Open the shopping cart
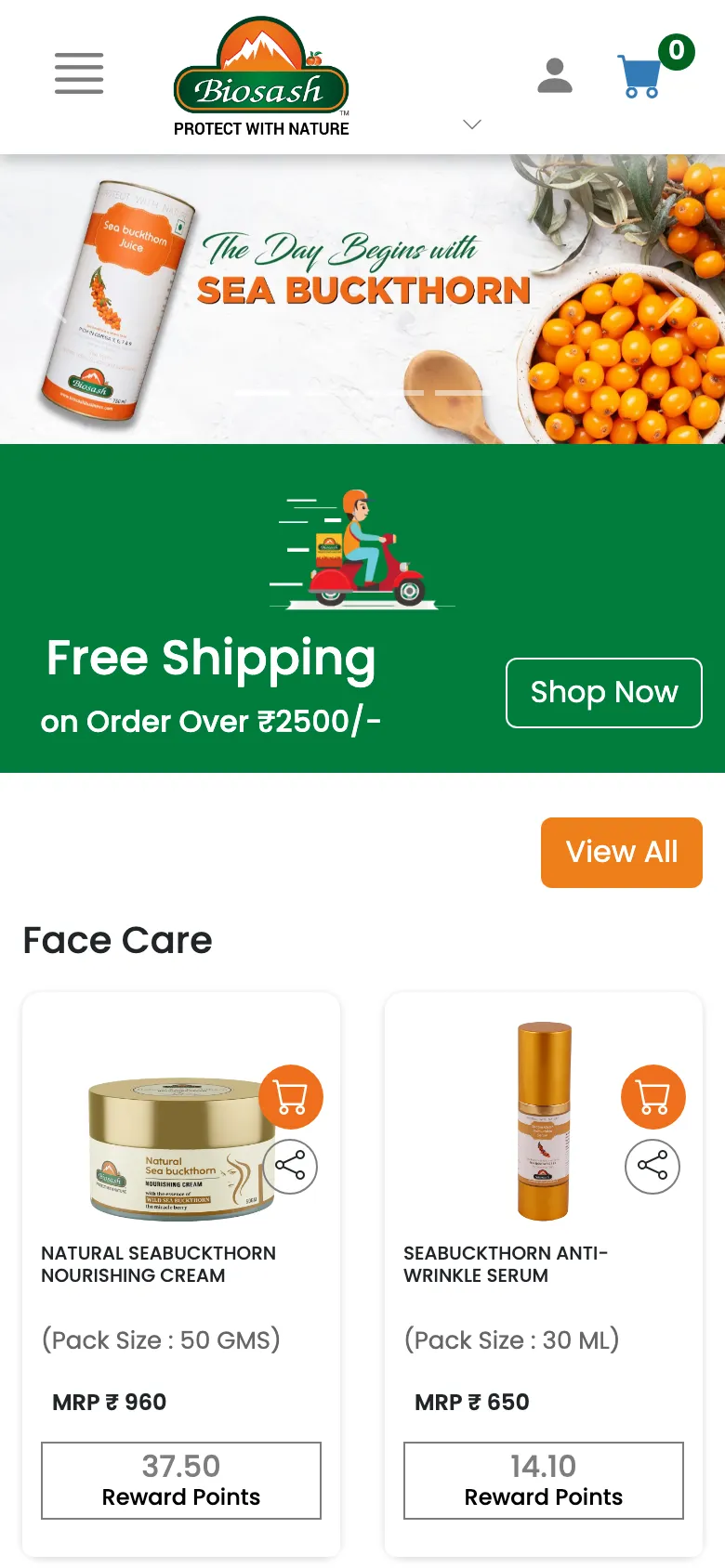Screen dimensions: 725x1568 641,76
